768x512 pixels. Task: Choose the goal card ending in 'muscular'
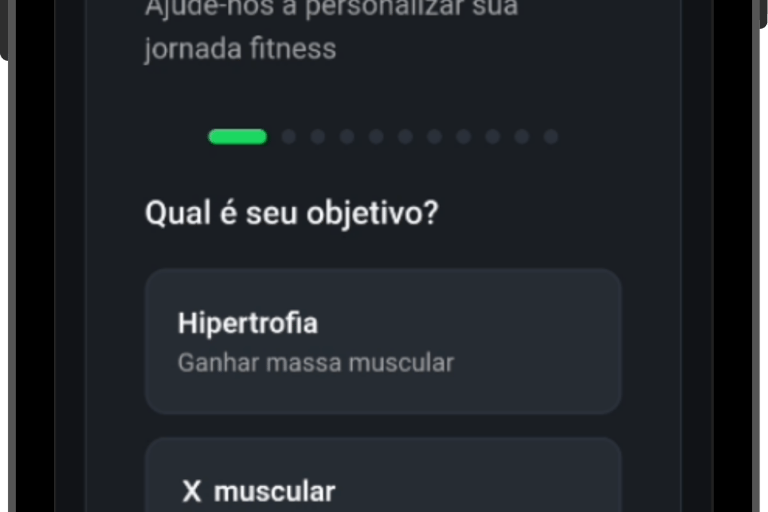pos(383,480)
